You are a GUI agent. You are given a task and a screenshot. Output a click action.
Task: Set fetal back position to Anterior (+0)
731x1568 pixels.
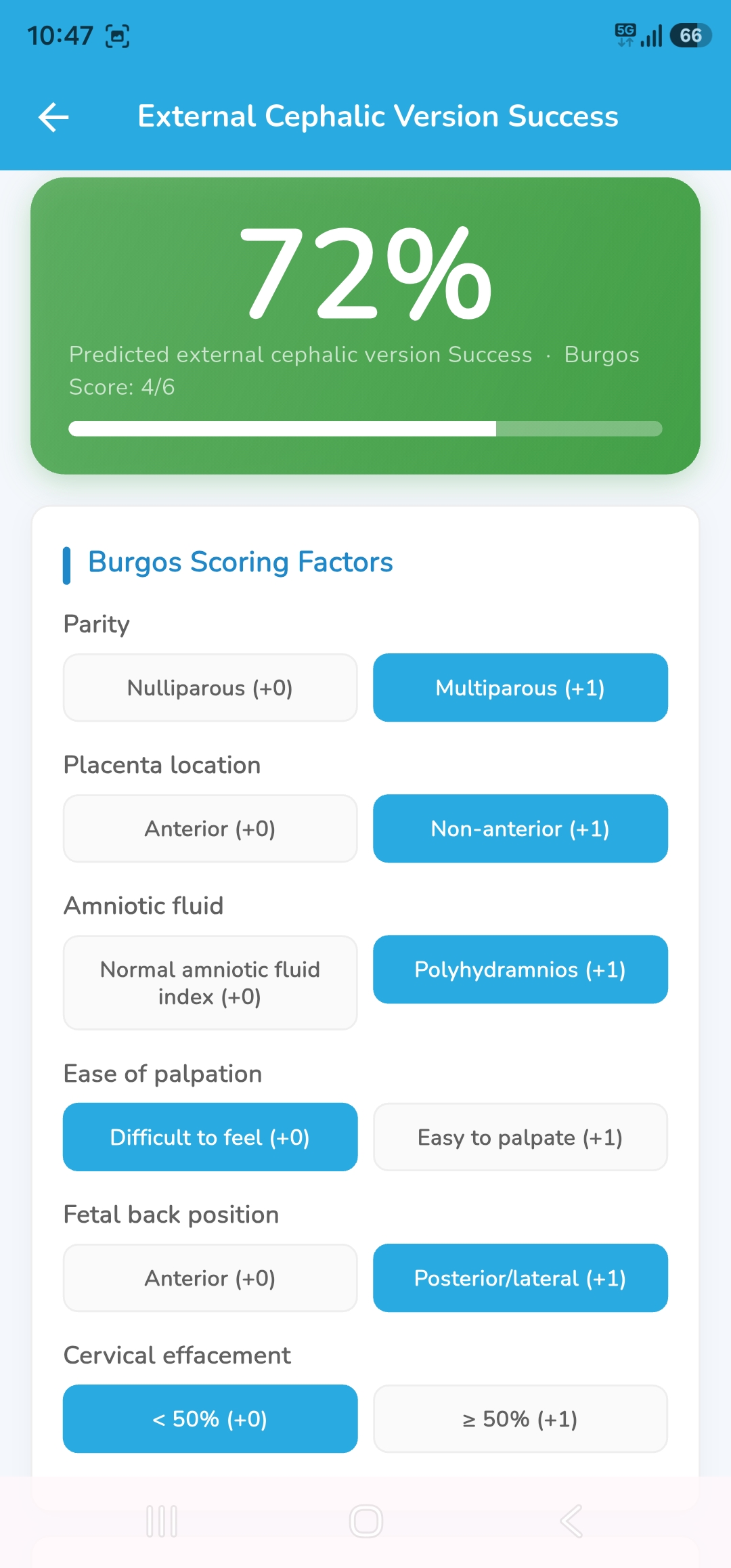210,1278
